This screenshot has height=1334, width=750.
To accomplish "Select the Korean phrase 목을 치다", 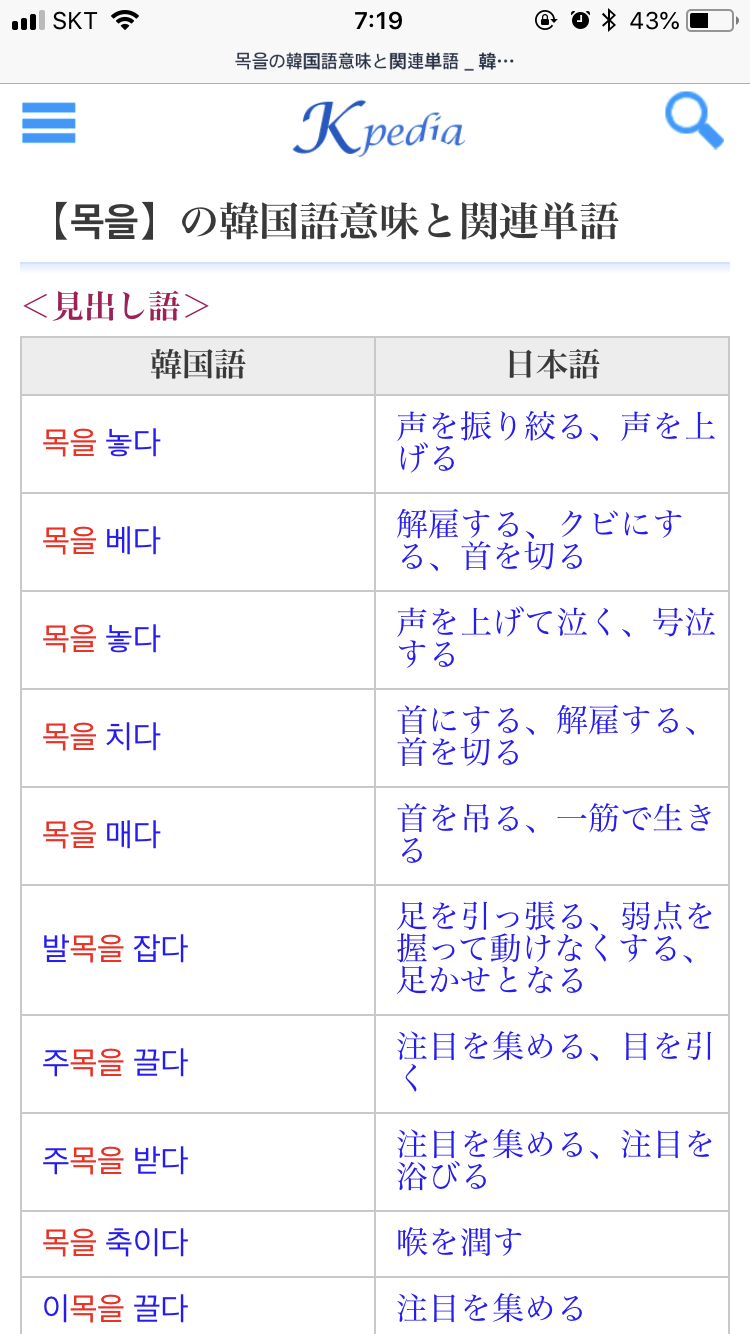I will click(99, 737).
